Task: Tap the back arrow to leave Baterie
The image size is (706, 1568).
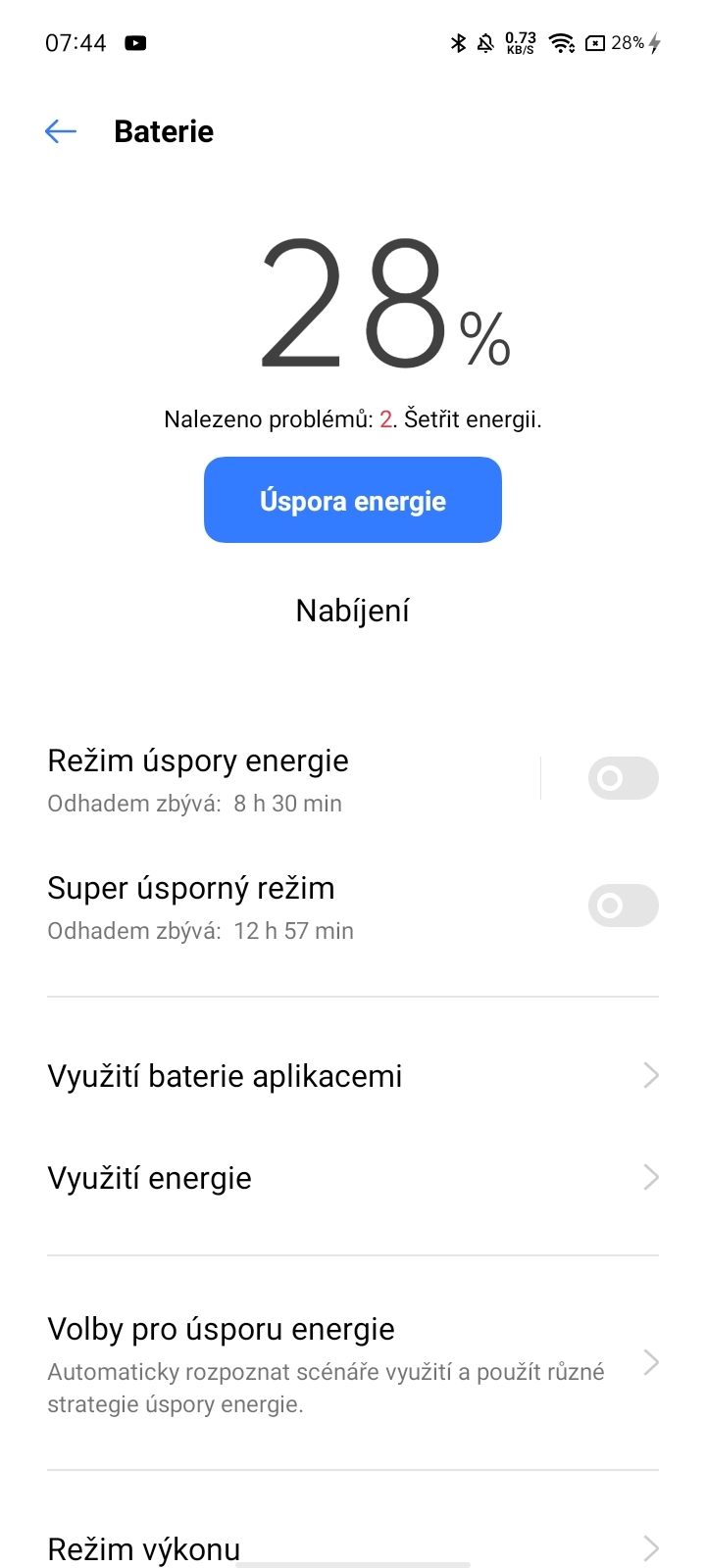Action: tap(61, 130)
